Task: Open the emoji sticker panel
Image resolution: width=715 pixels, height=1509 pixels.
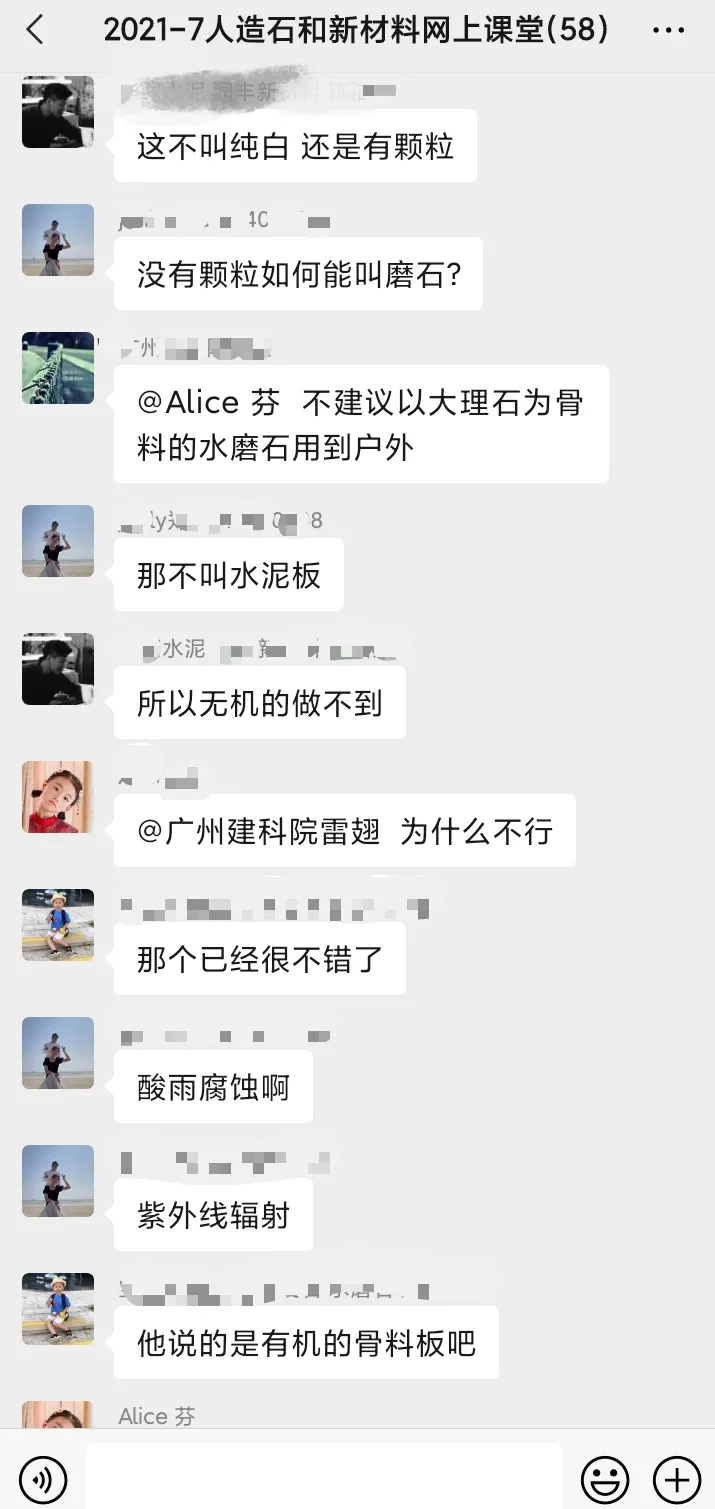Action: tap(606, 1478)
